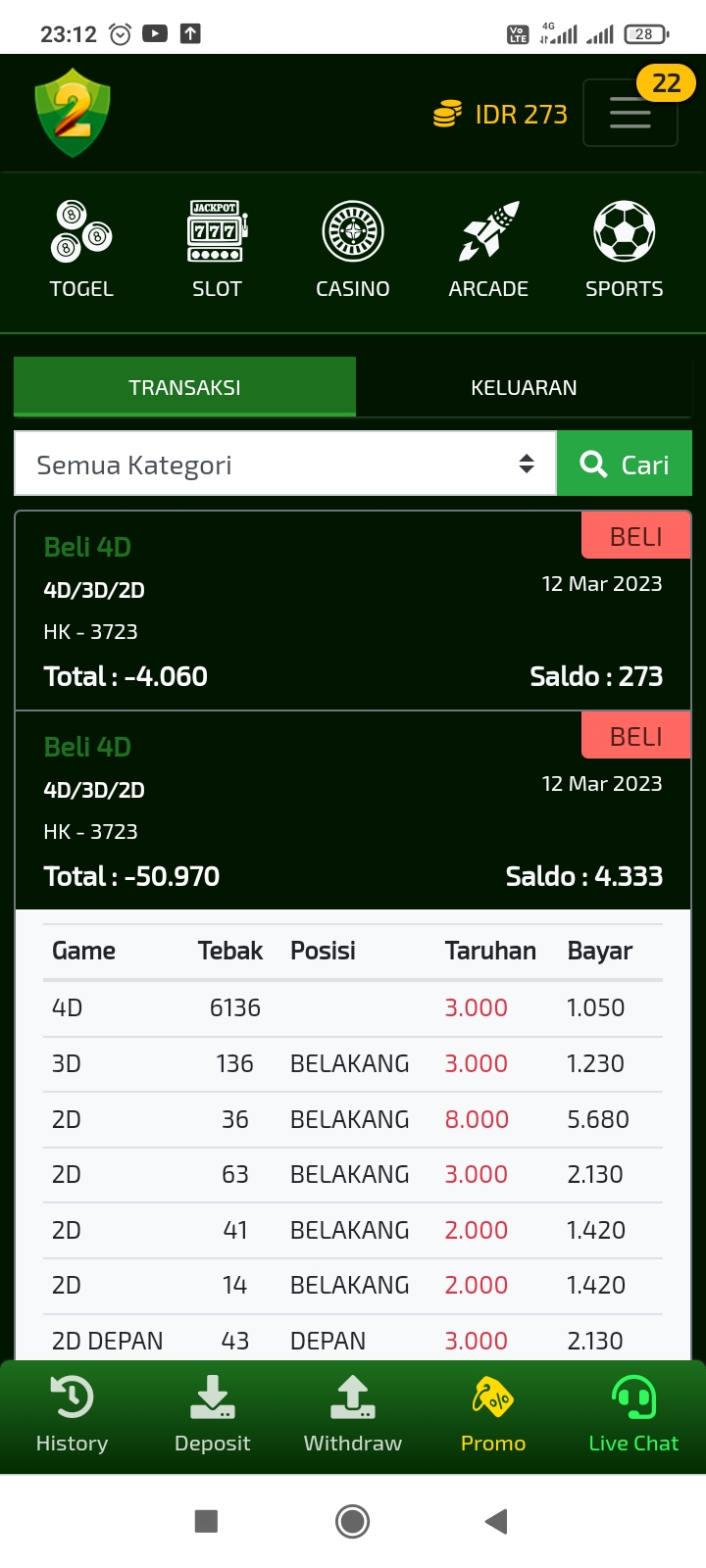Expand the Semua Kategori dropdown
This screenshot has width=706, height=1568.
pyautogui.click(x=285, y=465)
